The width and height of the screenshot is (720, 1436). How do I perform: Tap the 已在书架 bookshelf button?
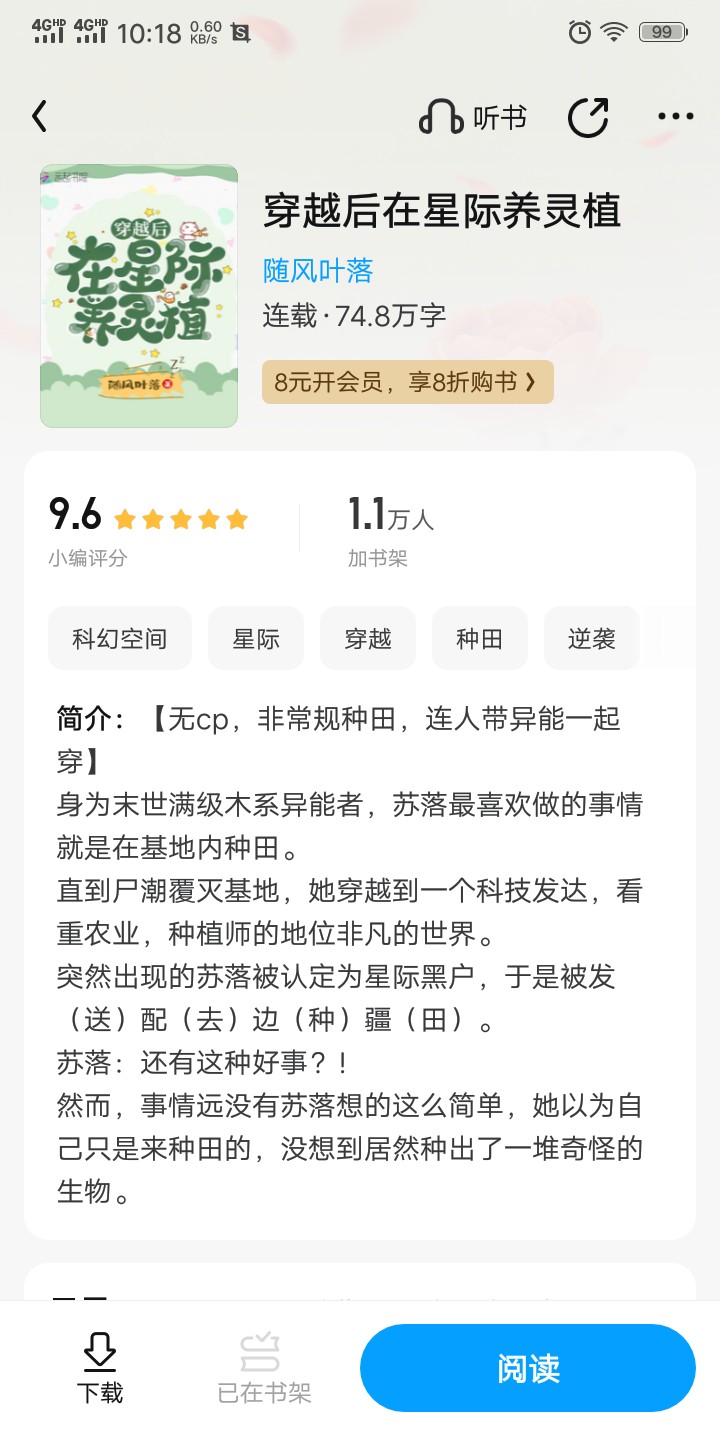pos(264,1368)
